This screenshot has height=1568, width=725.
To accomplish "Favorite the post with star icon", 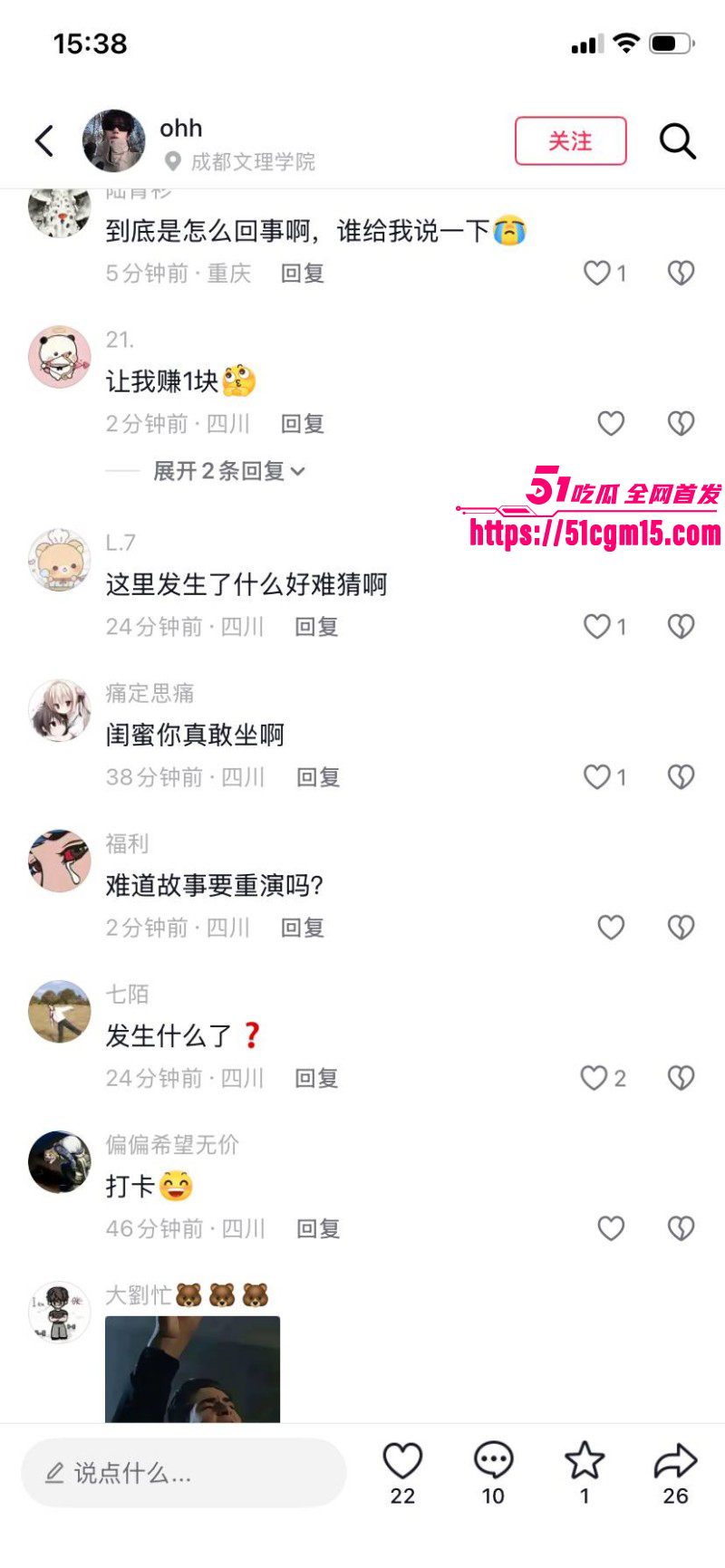I will 585,1462.
